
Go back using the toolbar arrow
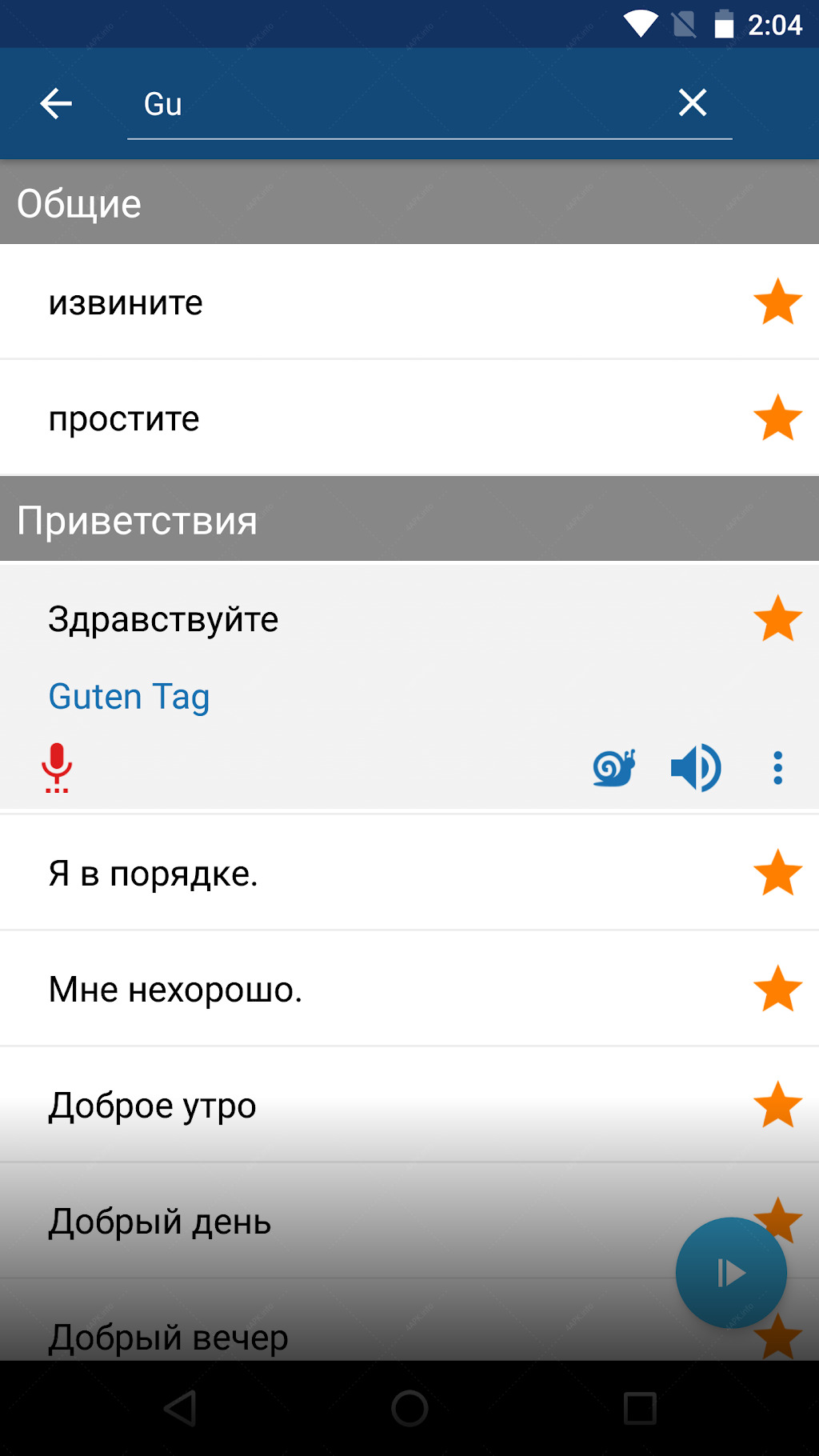[x=56, y=103]
